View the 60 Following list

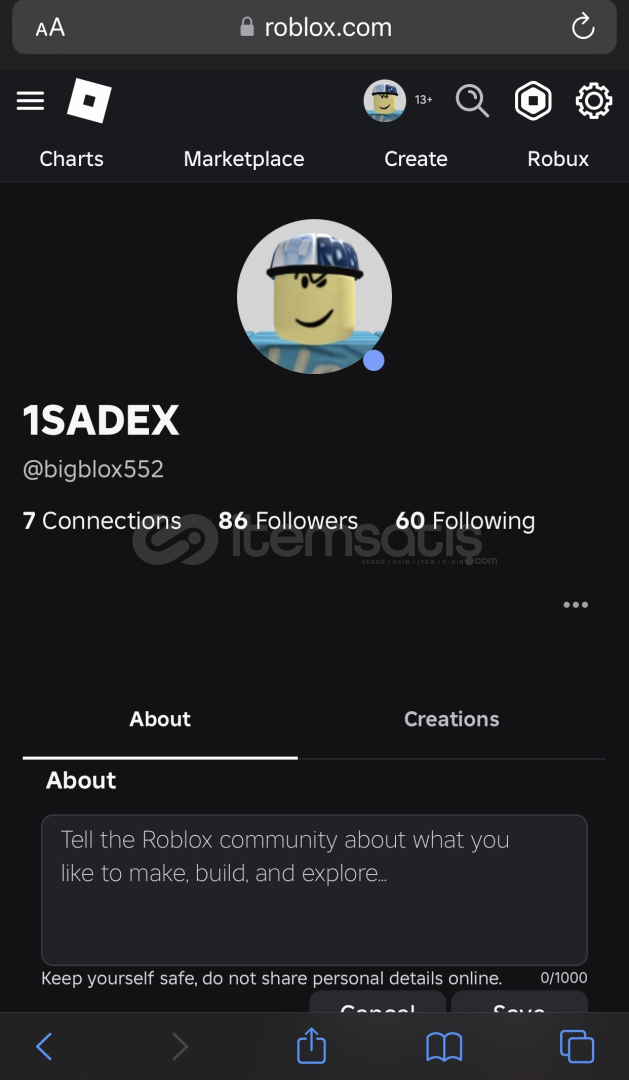[x=465, y=521]
